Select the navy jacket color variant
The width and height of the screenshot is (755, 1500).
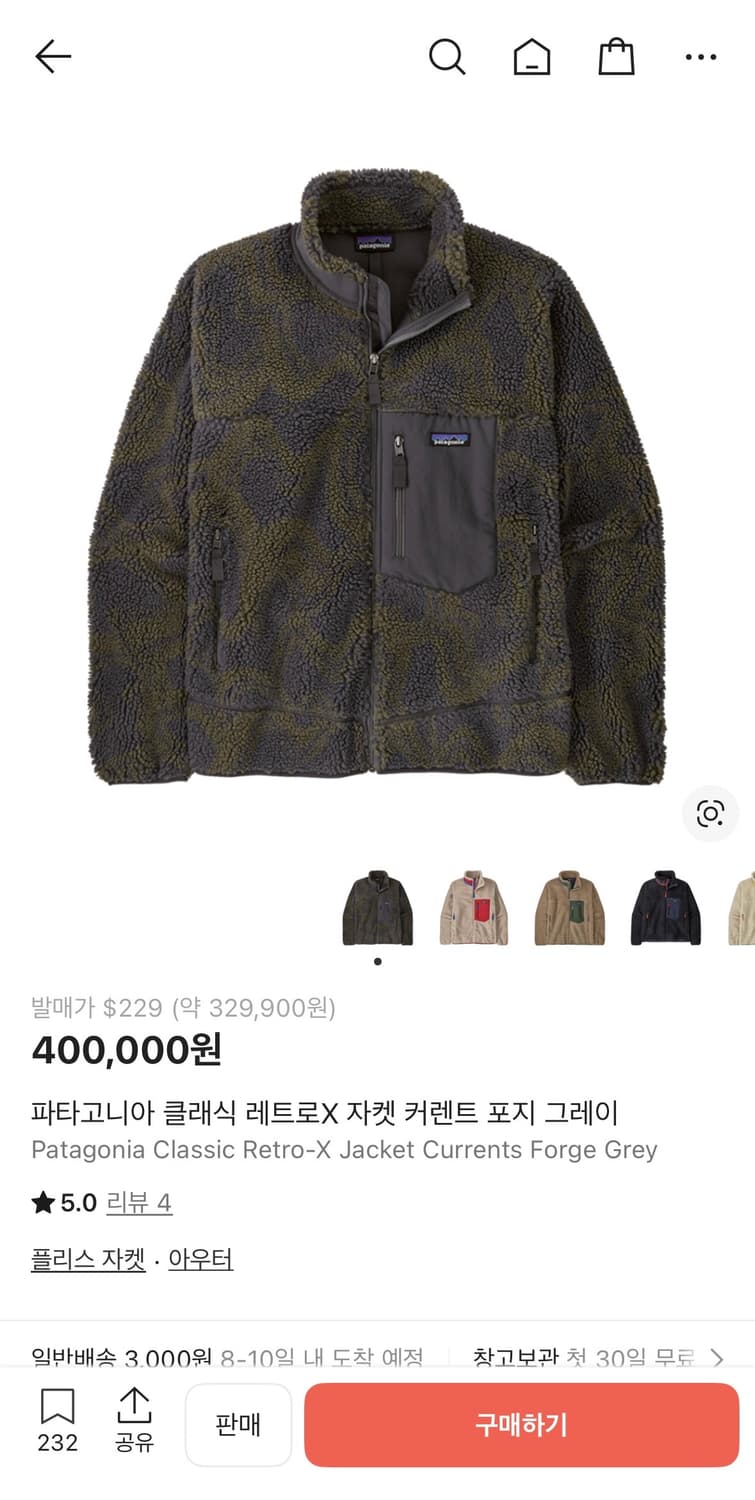(x=665, y=905)
